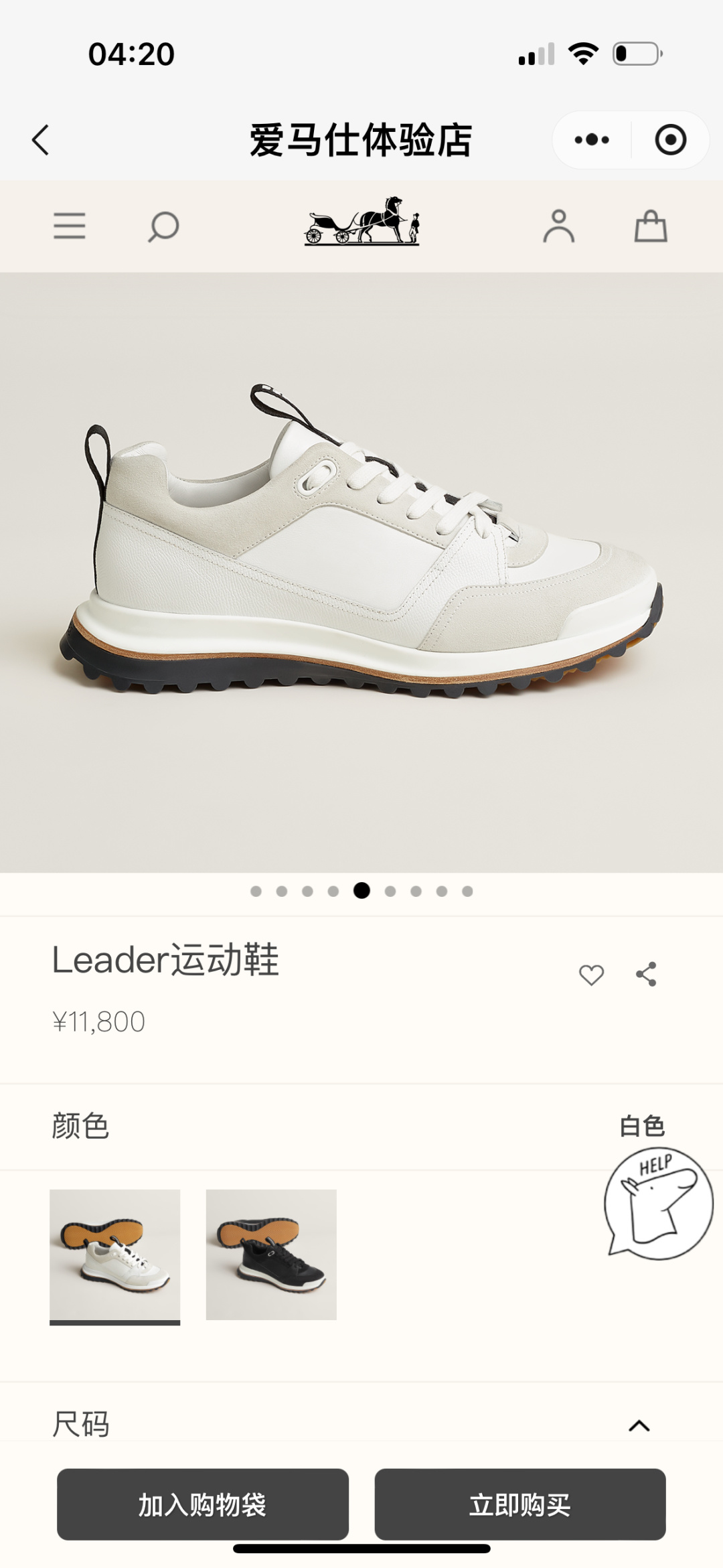Add Leader sneakers to favorites

point(591,975)
